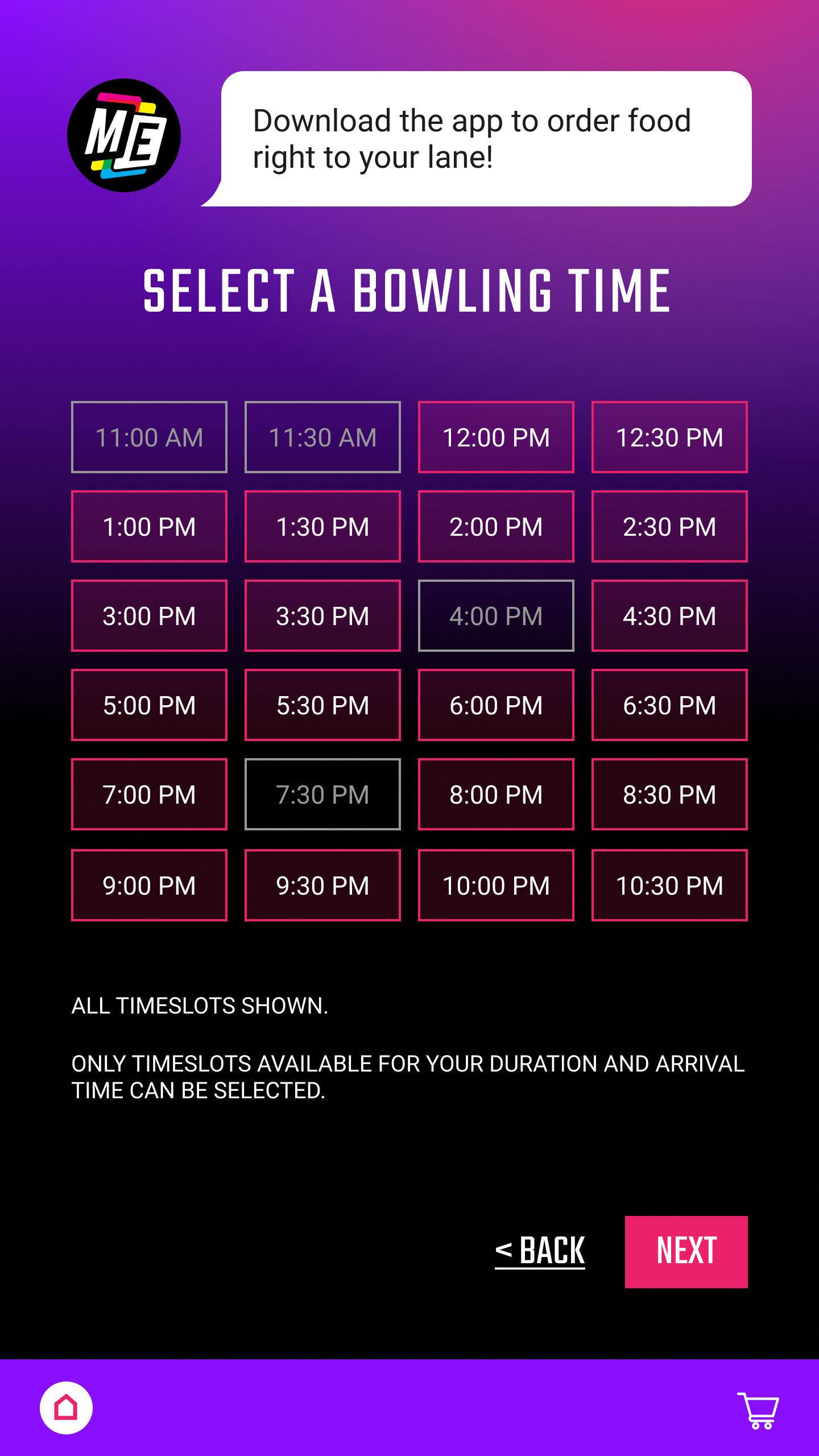Image resolution: width=819 pixels, height=1456 pixels.
Task: Open the shopping cart
Action: point(758,1410)
